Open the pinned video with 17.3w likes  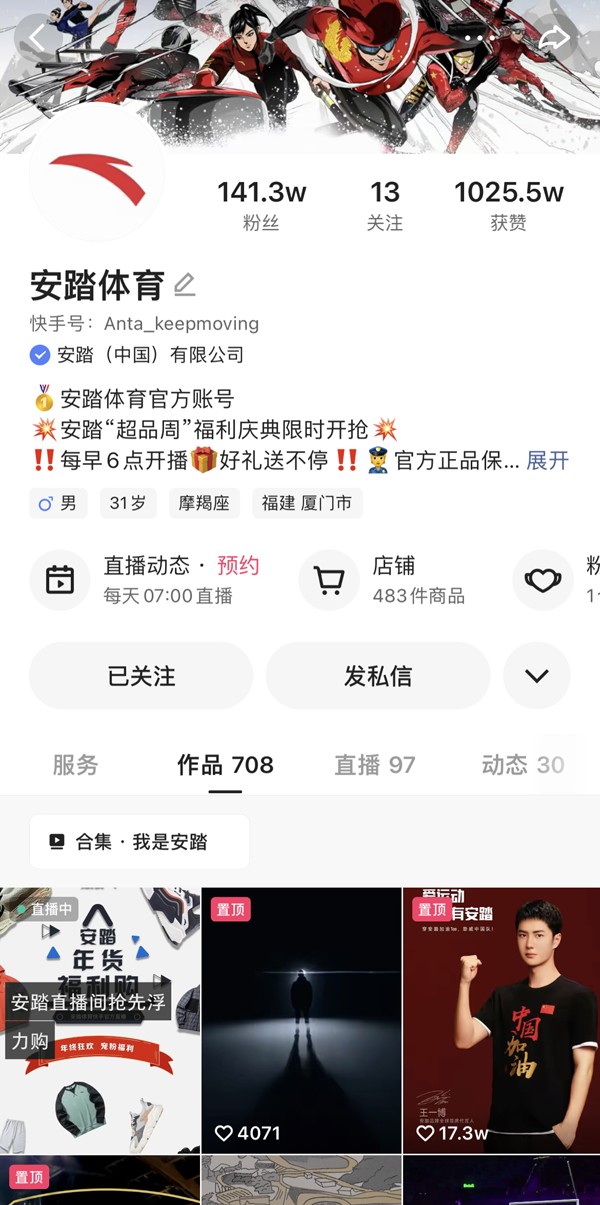pyautogui.click(x=501, y=1020)
